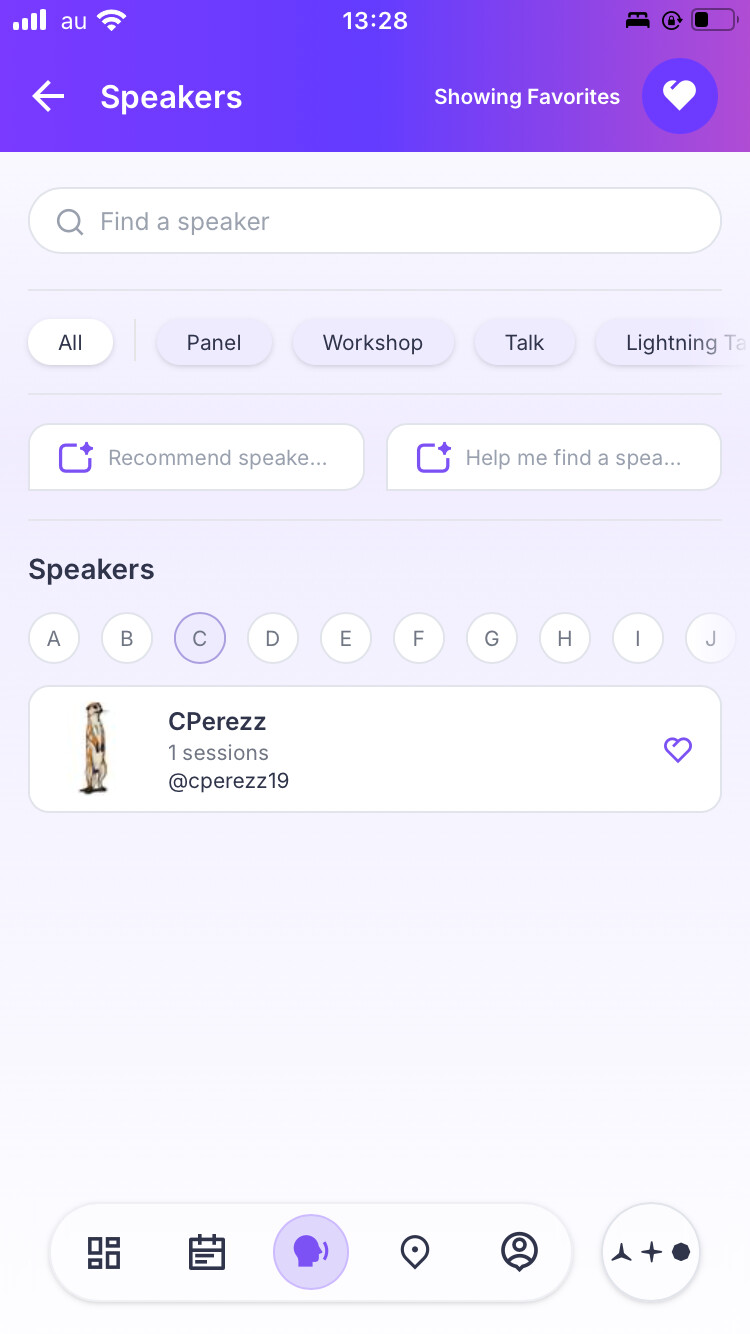Jump to speakers starting with letter D
Image resolution: width=750 pixels, height=1334 pixels.
pyautogui.click(x=273, y=638)
